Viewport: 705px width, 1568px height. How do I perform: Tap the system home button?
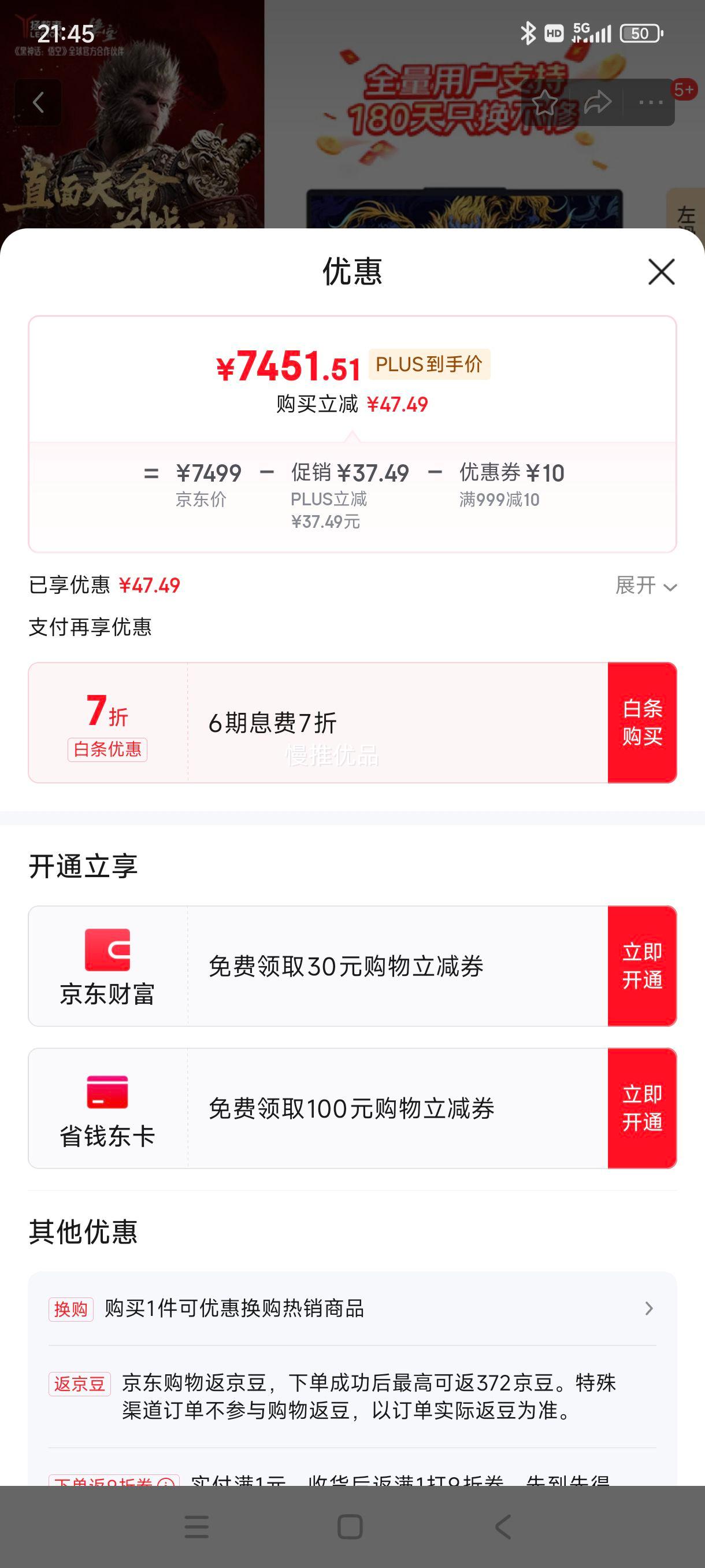350,1526
